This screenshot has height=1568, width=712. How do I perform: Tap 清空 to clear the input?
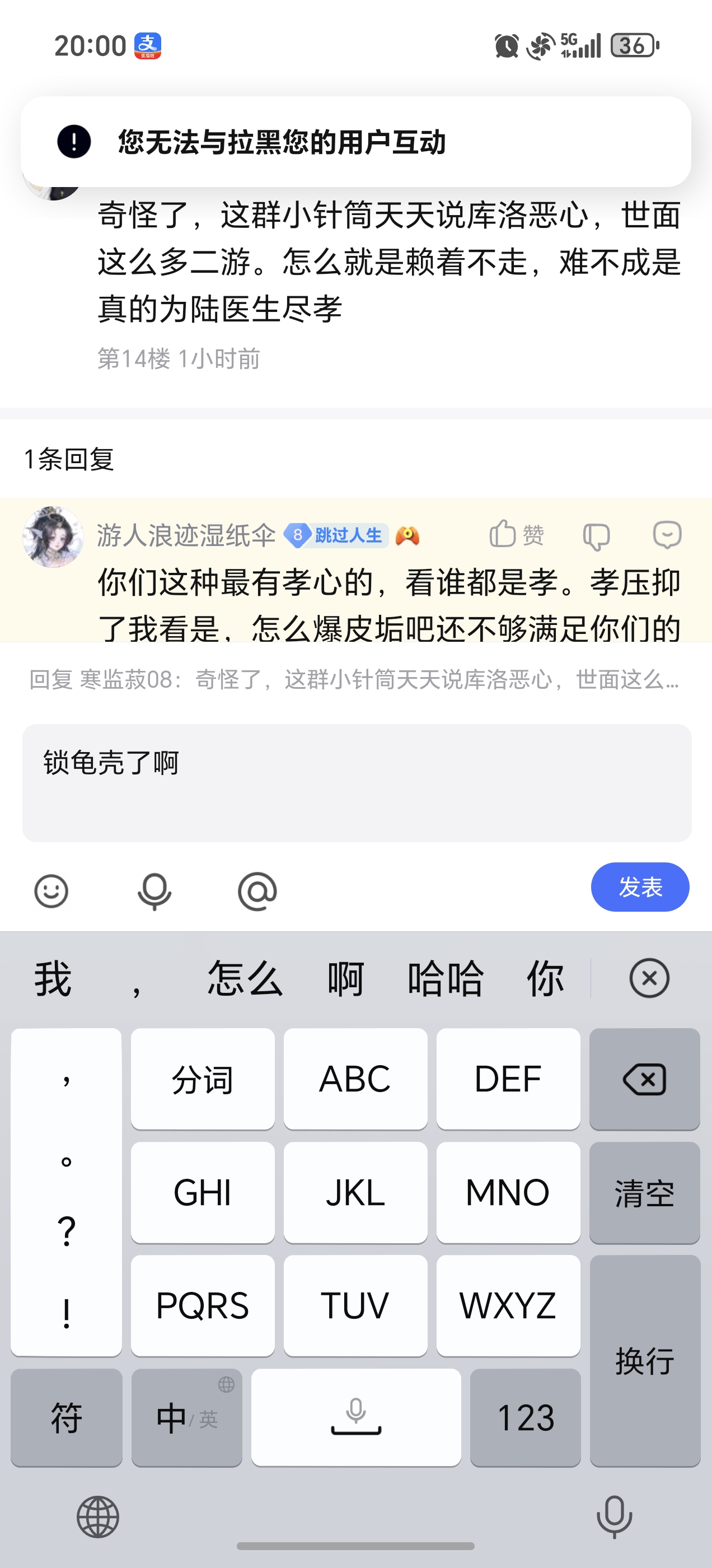pos(644,1193)
